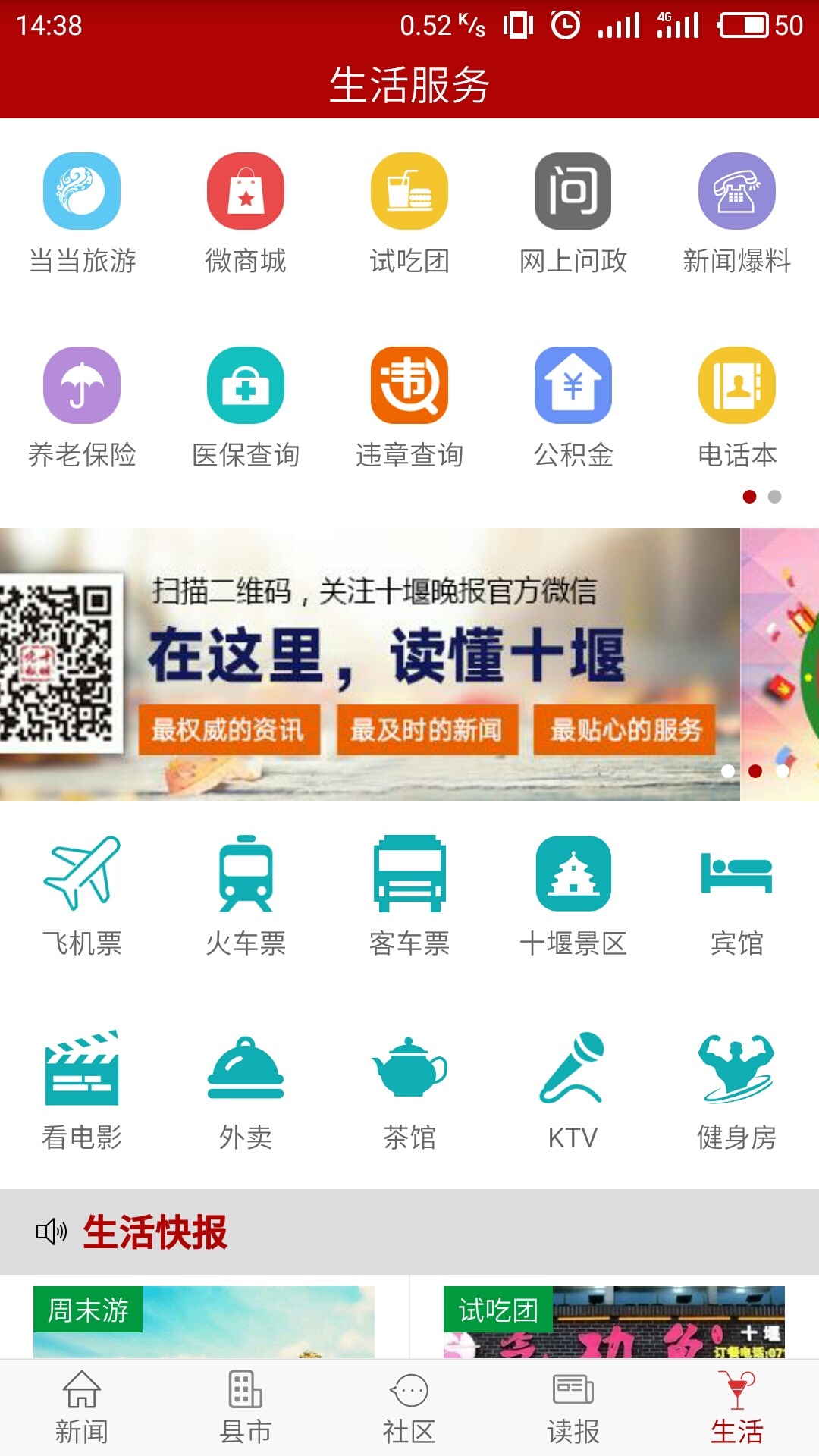Switch to the 读报 tab
The width and height of the screenshot is (819, 1456).
(573, 1408)
